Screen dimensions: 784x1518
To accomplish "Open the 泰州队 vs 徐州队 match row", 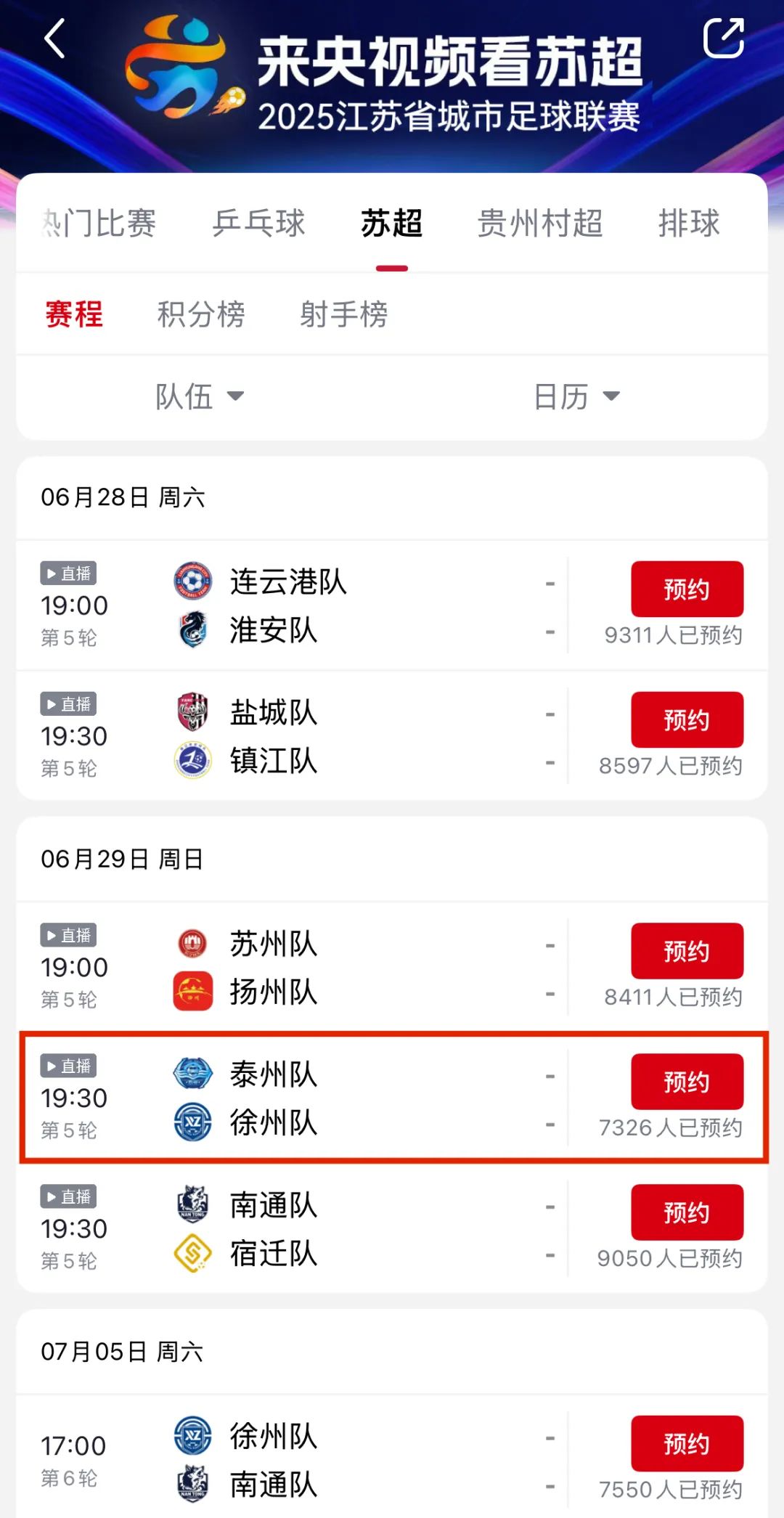I will [x=393, y=1098].
